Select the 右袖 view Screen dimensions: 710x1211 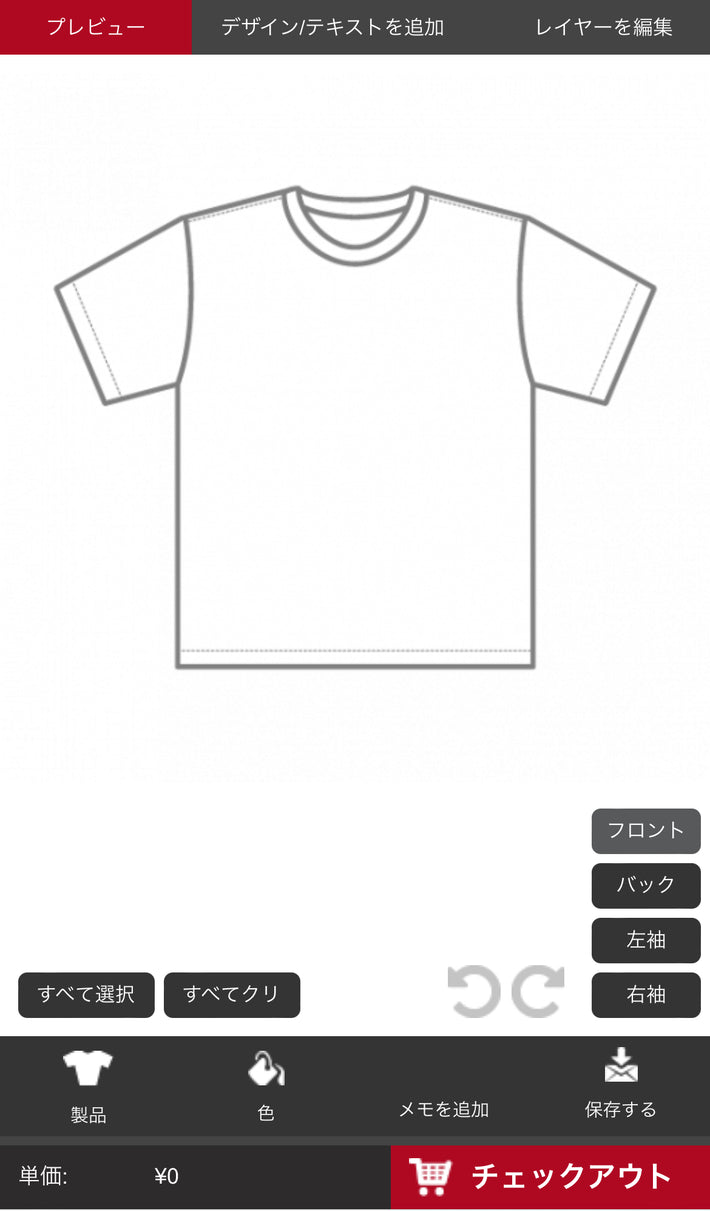646,995
